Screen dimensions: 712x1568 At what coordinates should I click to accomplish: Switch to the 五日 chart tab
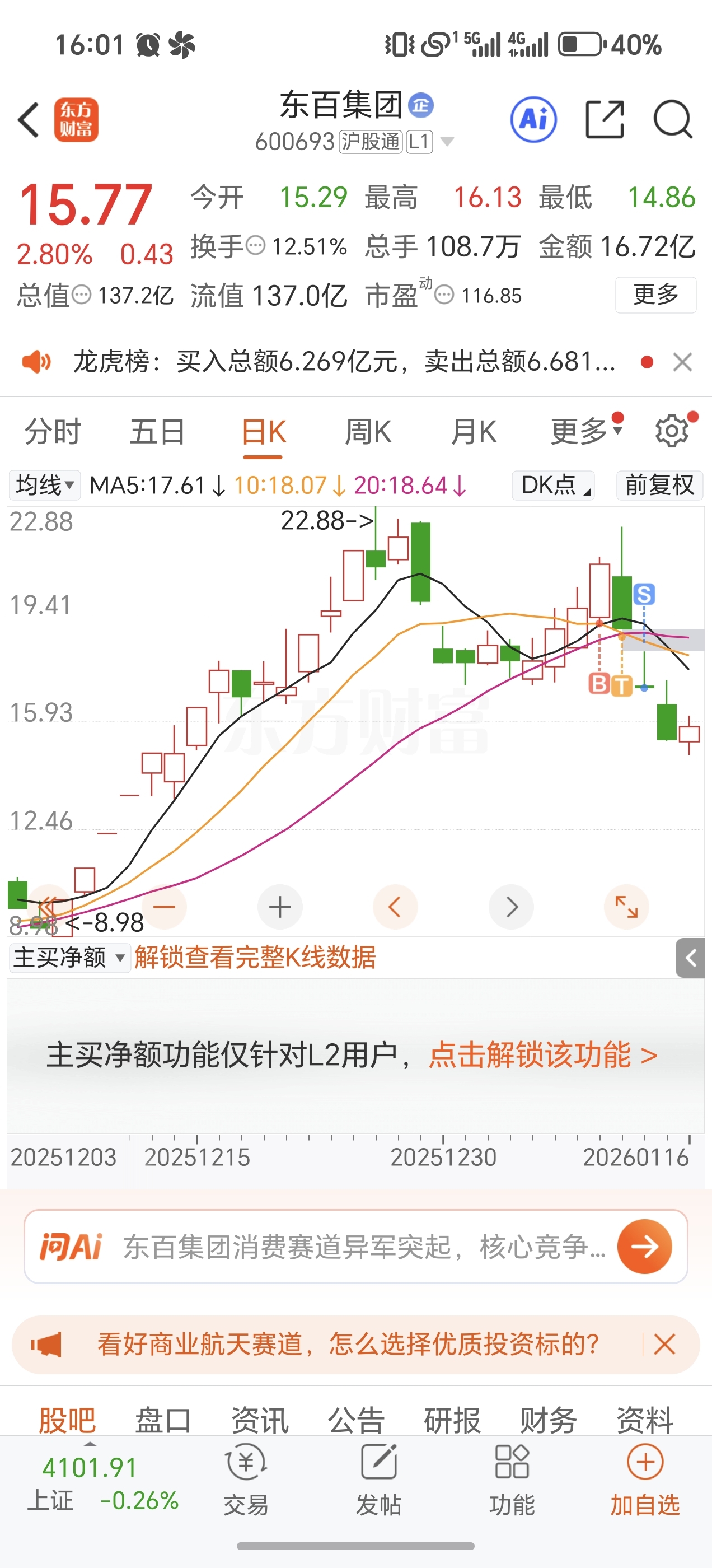(157, 432)
